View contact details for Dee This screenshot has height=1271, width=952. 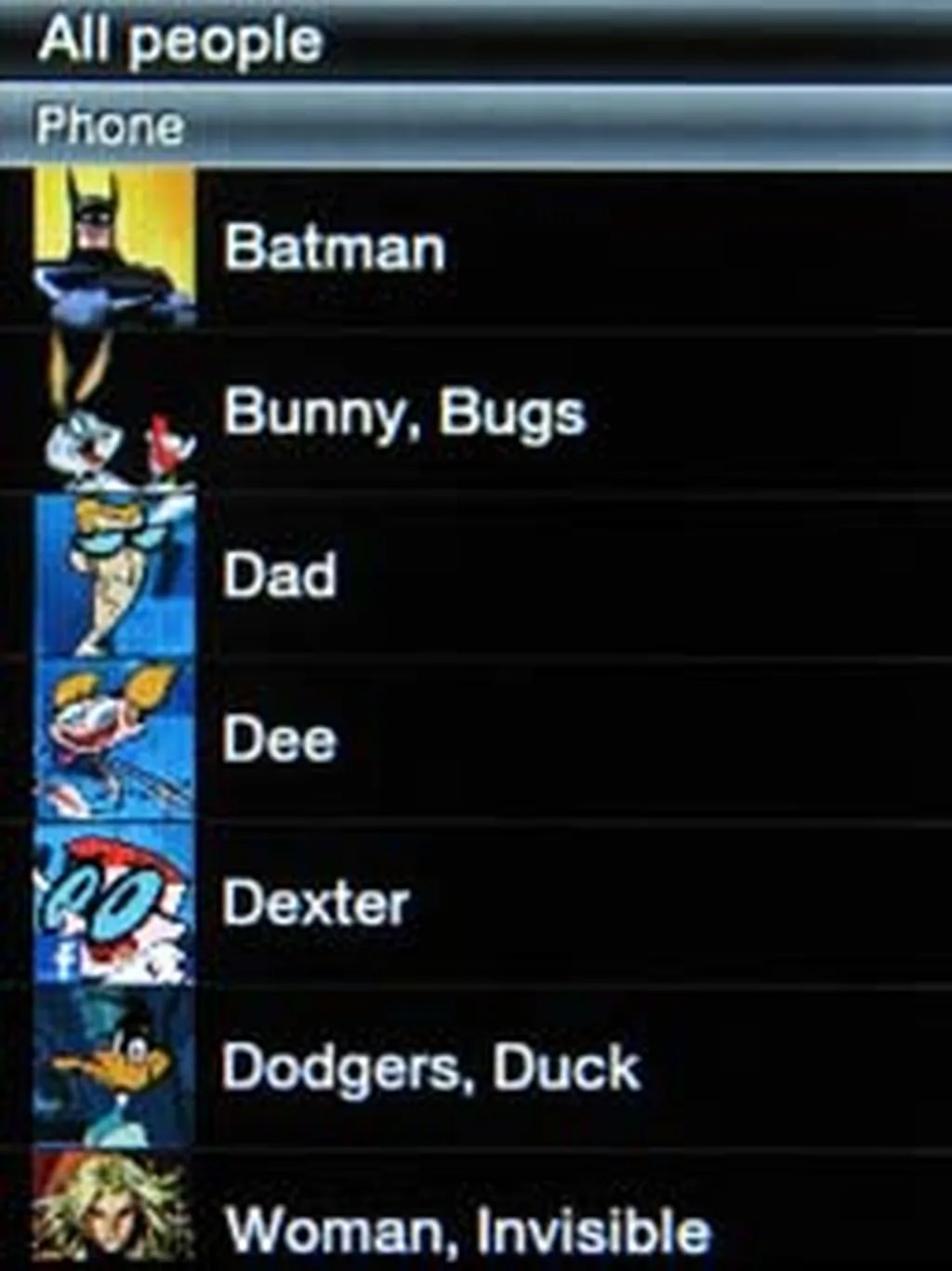point(280,740)
